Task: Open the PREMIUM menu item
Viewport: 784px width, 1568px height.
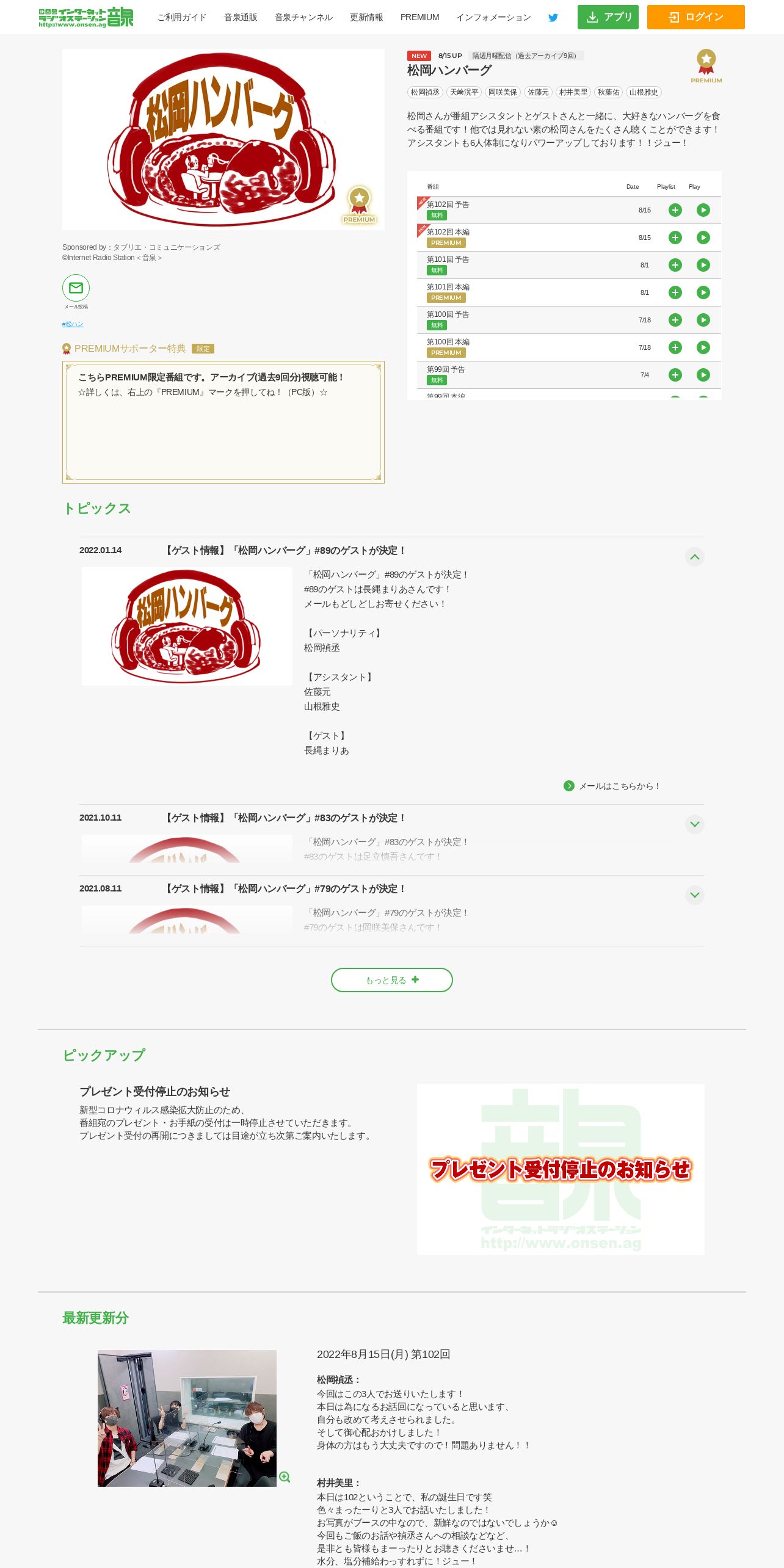Action: [419, 17]
